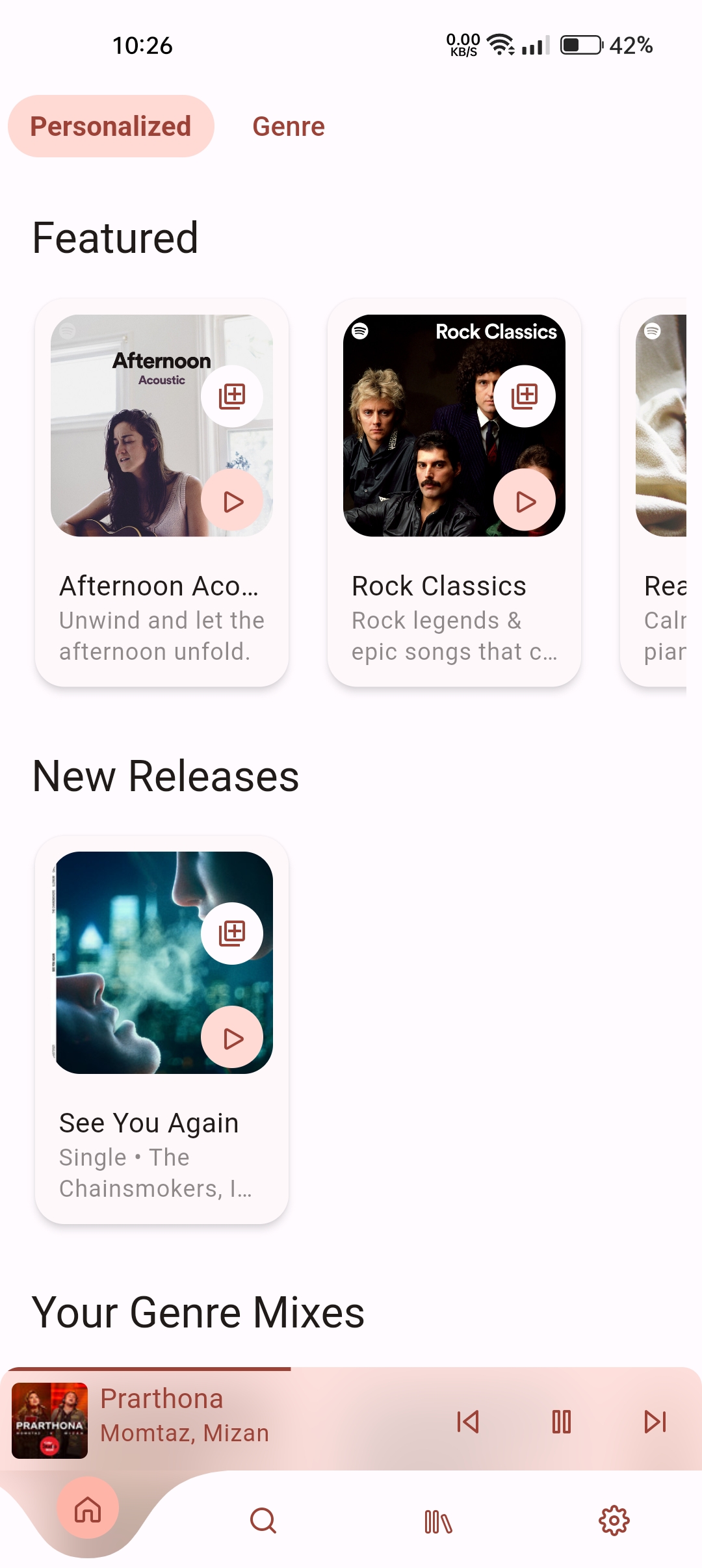The width and height of the screenshot is (702, 1568).
Task: Skip to the next track
Action: coord(655,1422)
